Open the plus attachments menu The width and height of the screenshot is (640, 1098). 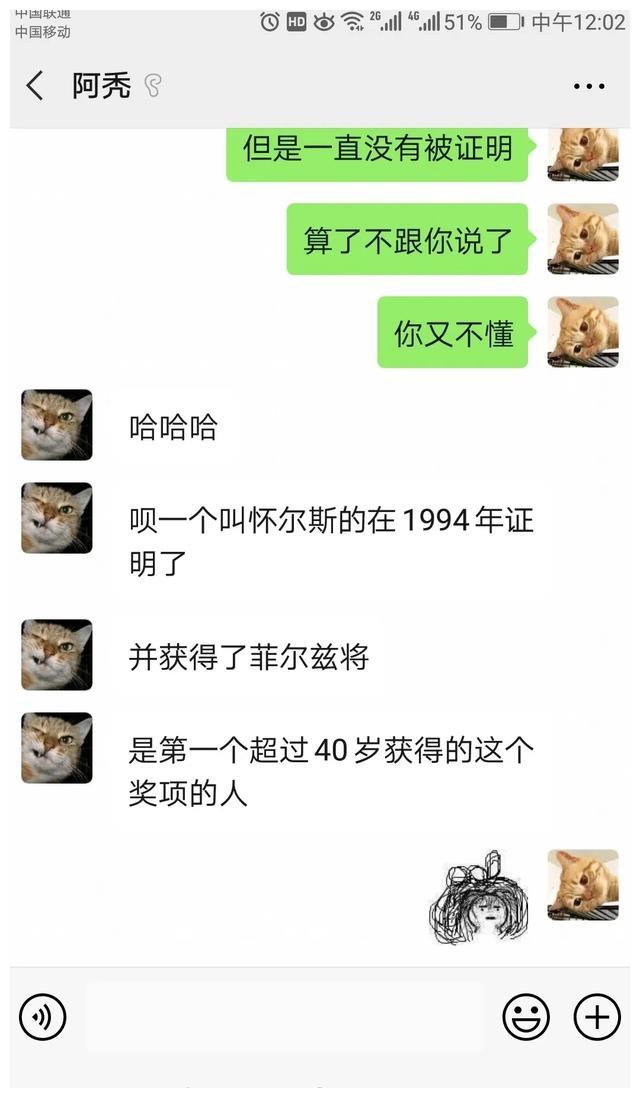tap(597, 1016)
